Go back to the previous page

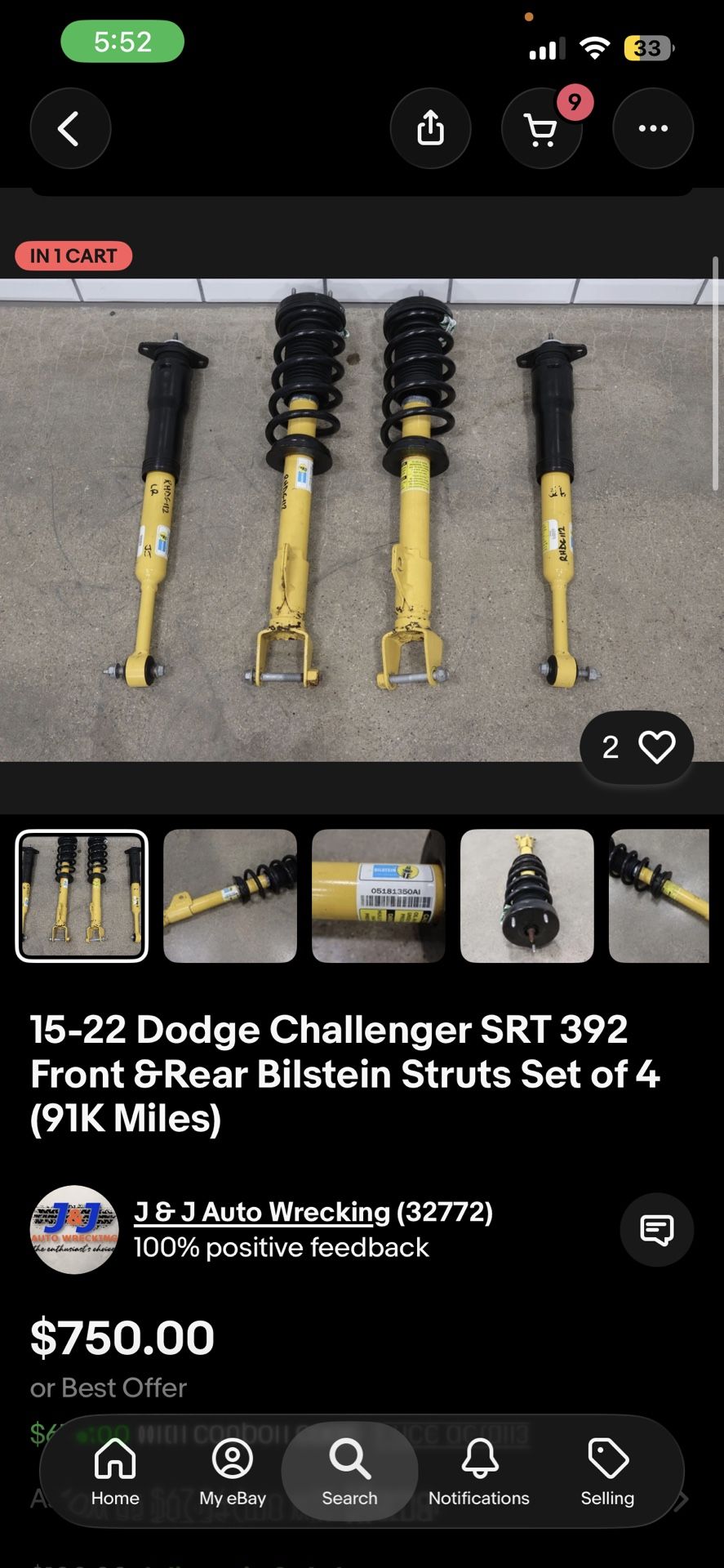[70, 128]
